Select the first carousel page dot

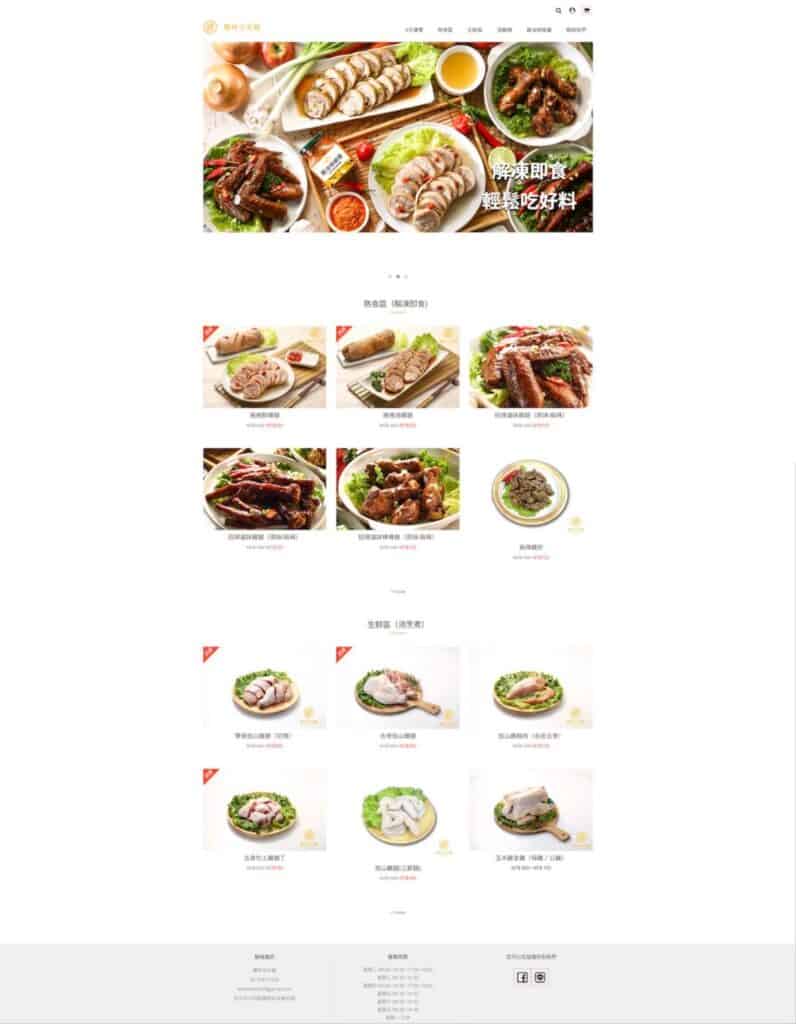(x=389, y=275)
